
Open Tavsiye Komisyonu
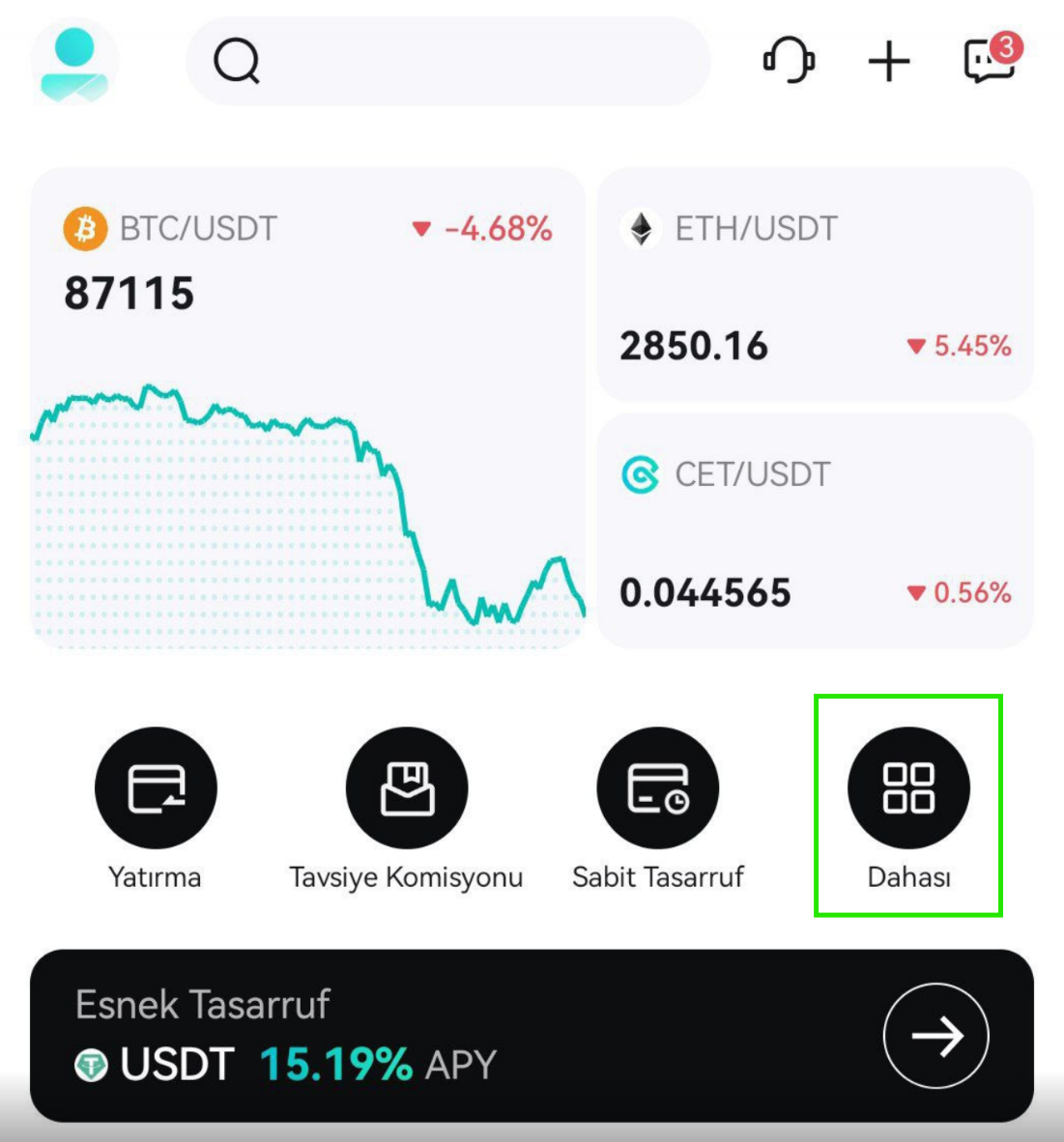pyautogui.click(x=407, y=810)
